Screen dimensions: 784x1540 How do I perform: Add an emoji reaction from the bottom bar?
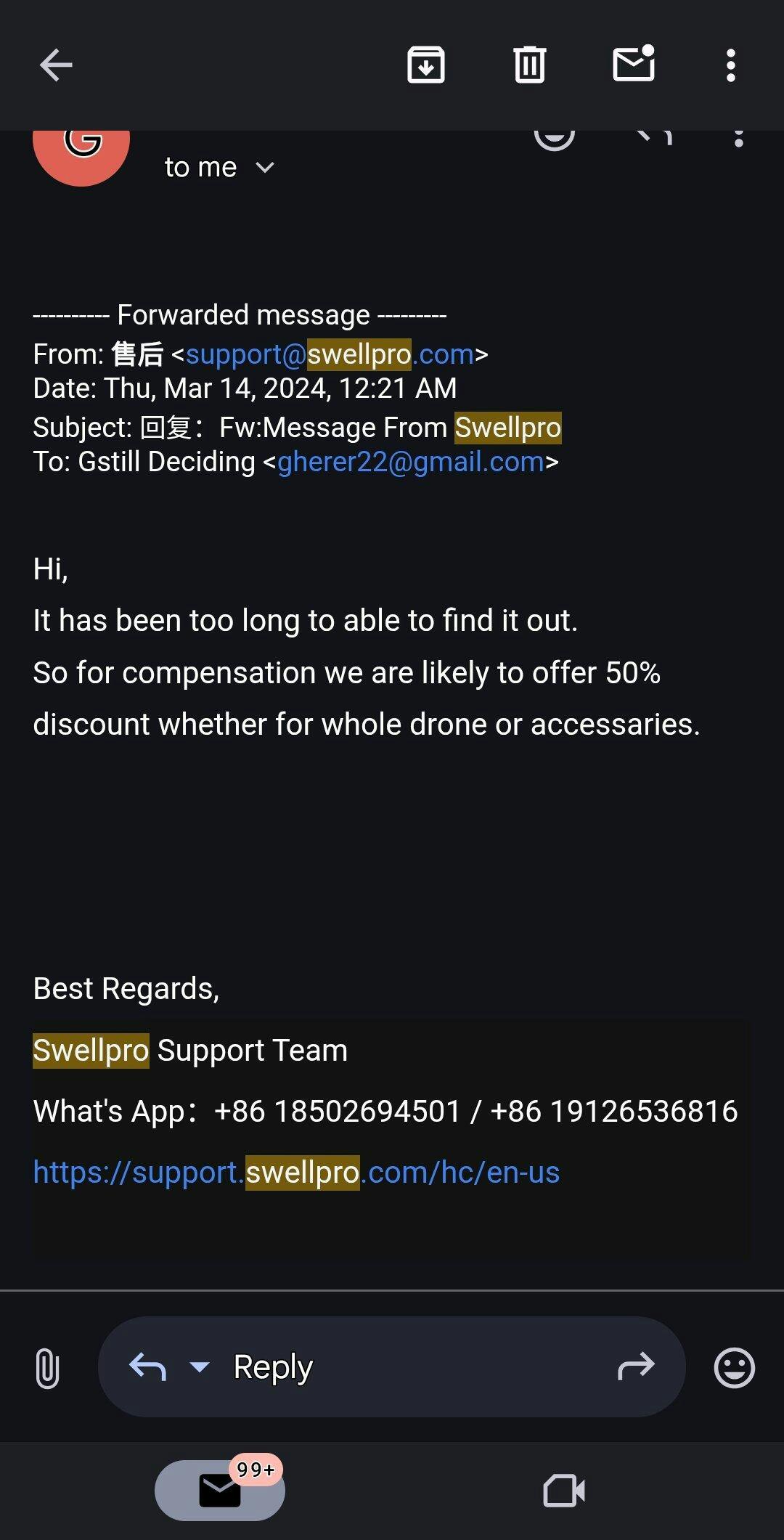[734, 1368]
